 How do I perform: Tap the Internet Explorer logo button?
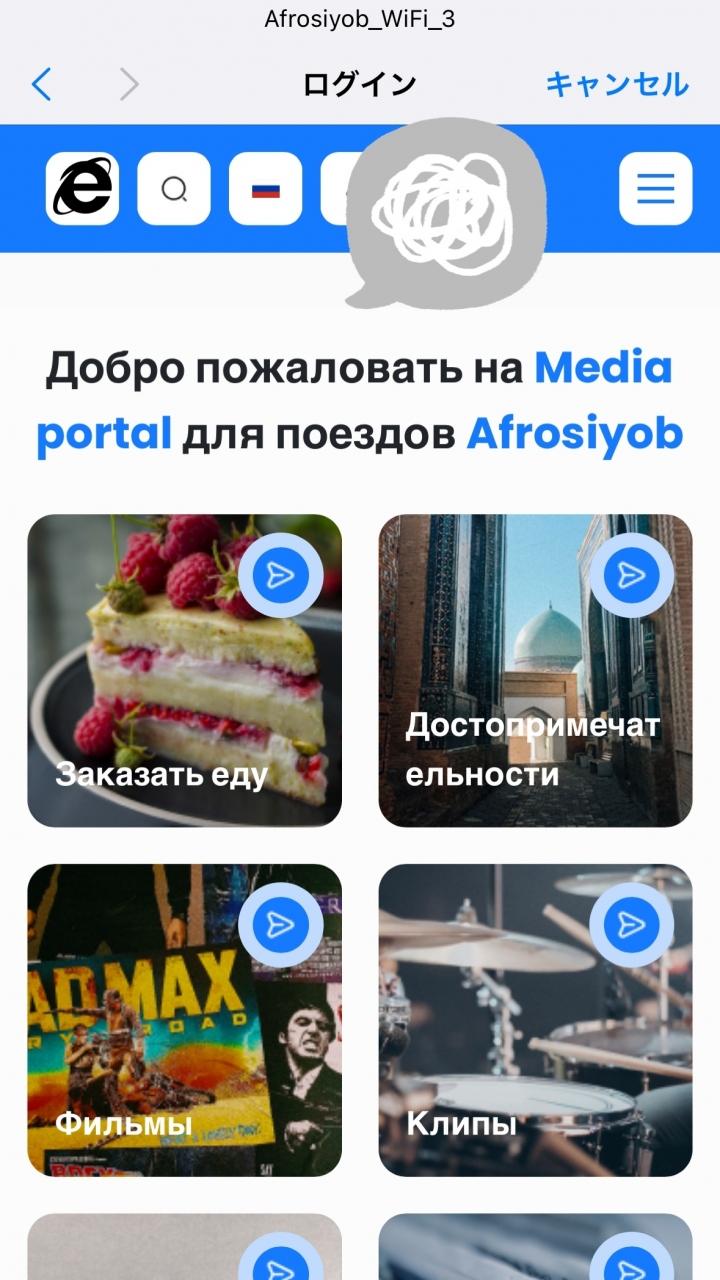tap(82, 189)
